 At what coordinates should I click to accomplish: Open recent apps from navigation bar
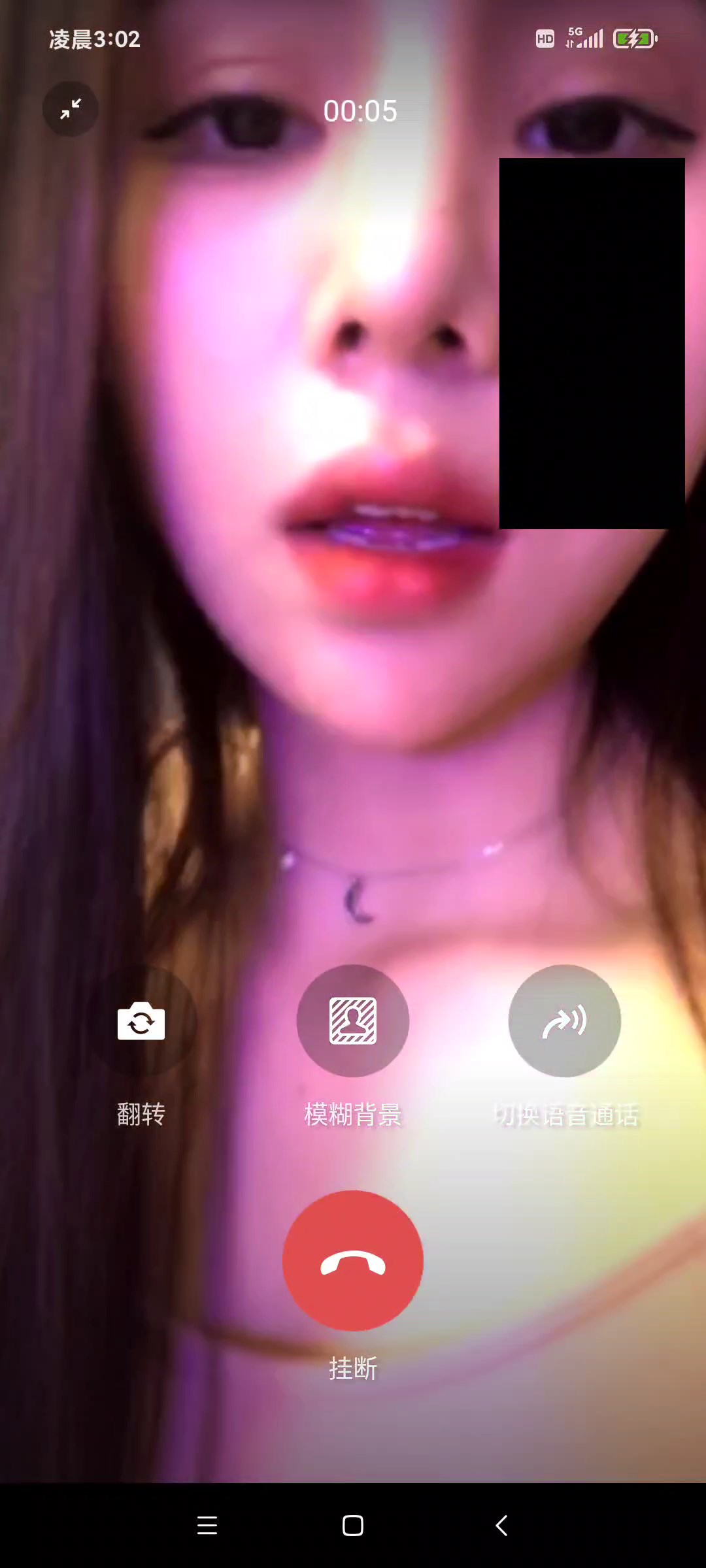207,1526
